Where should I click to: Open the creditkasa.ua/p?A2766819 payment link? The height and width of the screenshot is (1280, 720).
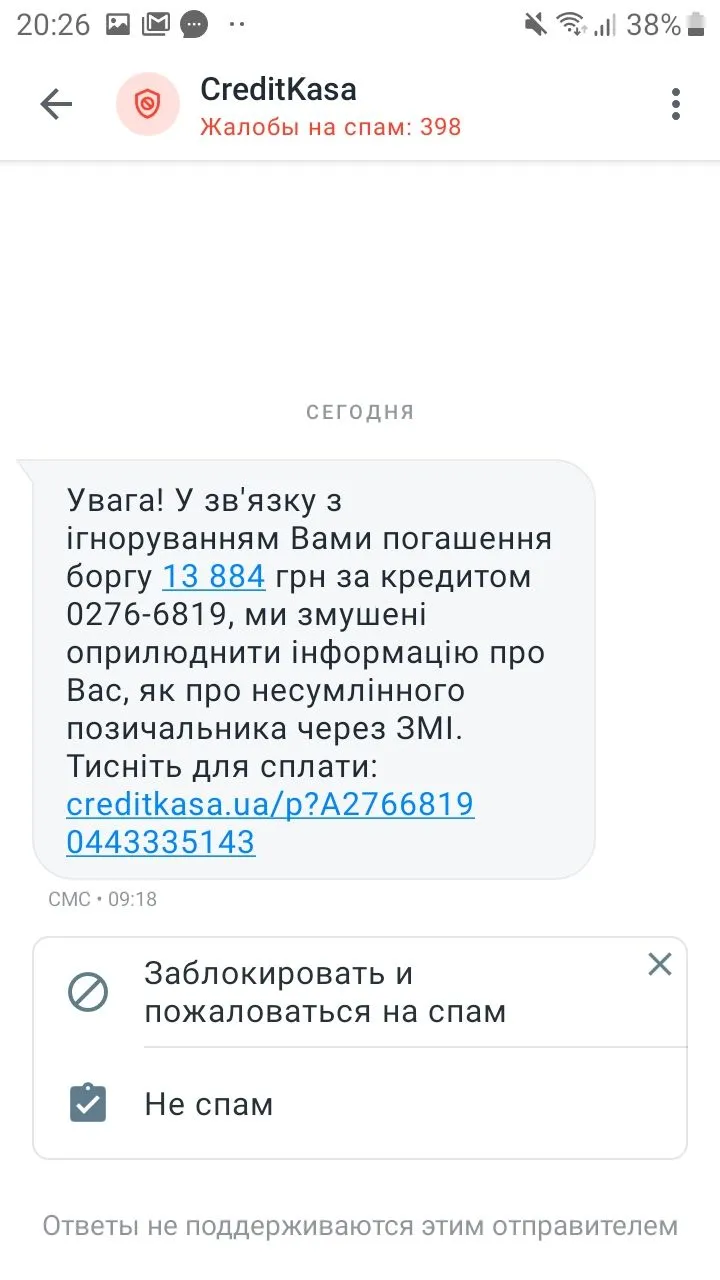tap(270, 804)
